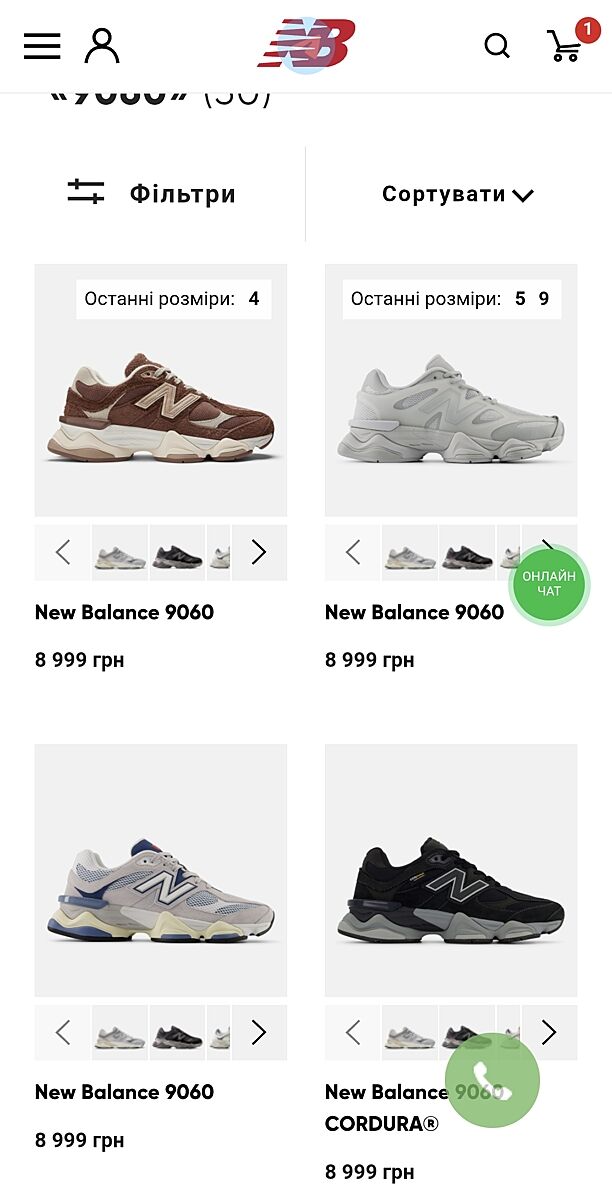Screen dimensions: 612x1200
Task: Open the user account profile
Action: coord(101,46)
